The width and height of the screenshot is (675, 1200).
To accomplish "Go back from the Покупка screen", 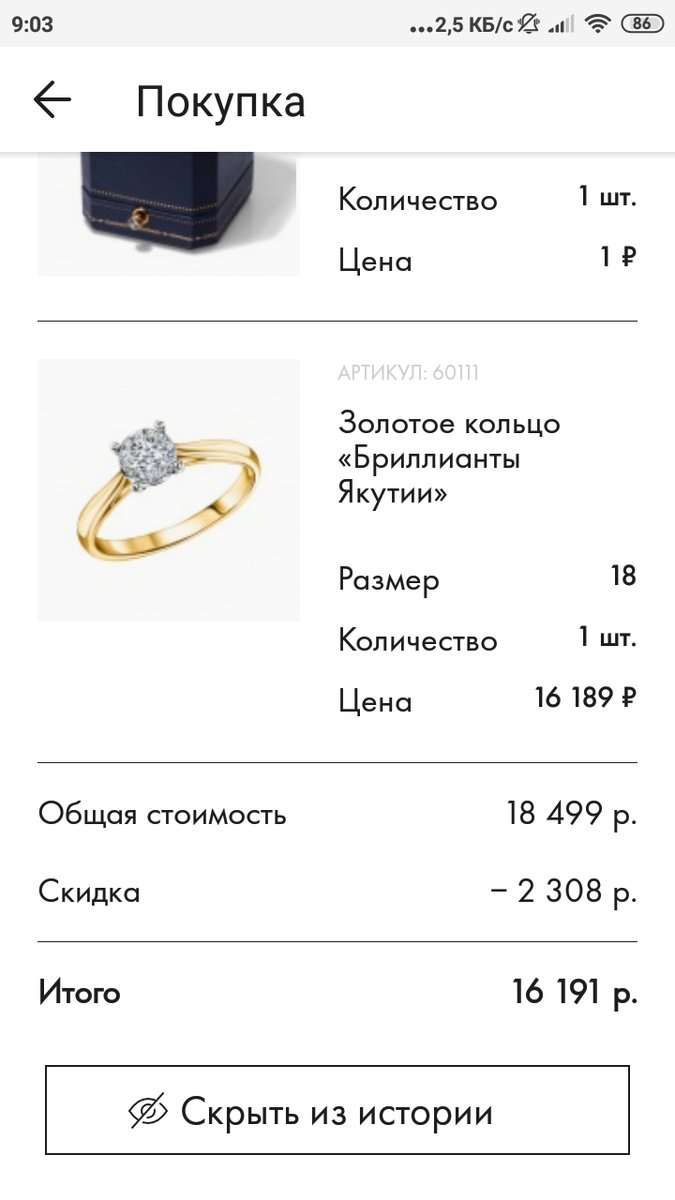I will (x=52, y=100).
